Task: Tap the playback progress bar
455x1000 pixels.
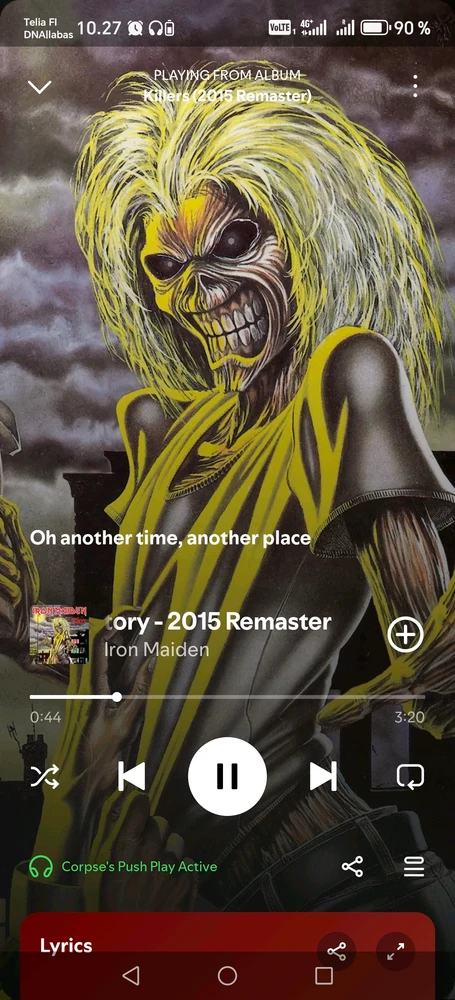Action: 227,697
